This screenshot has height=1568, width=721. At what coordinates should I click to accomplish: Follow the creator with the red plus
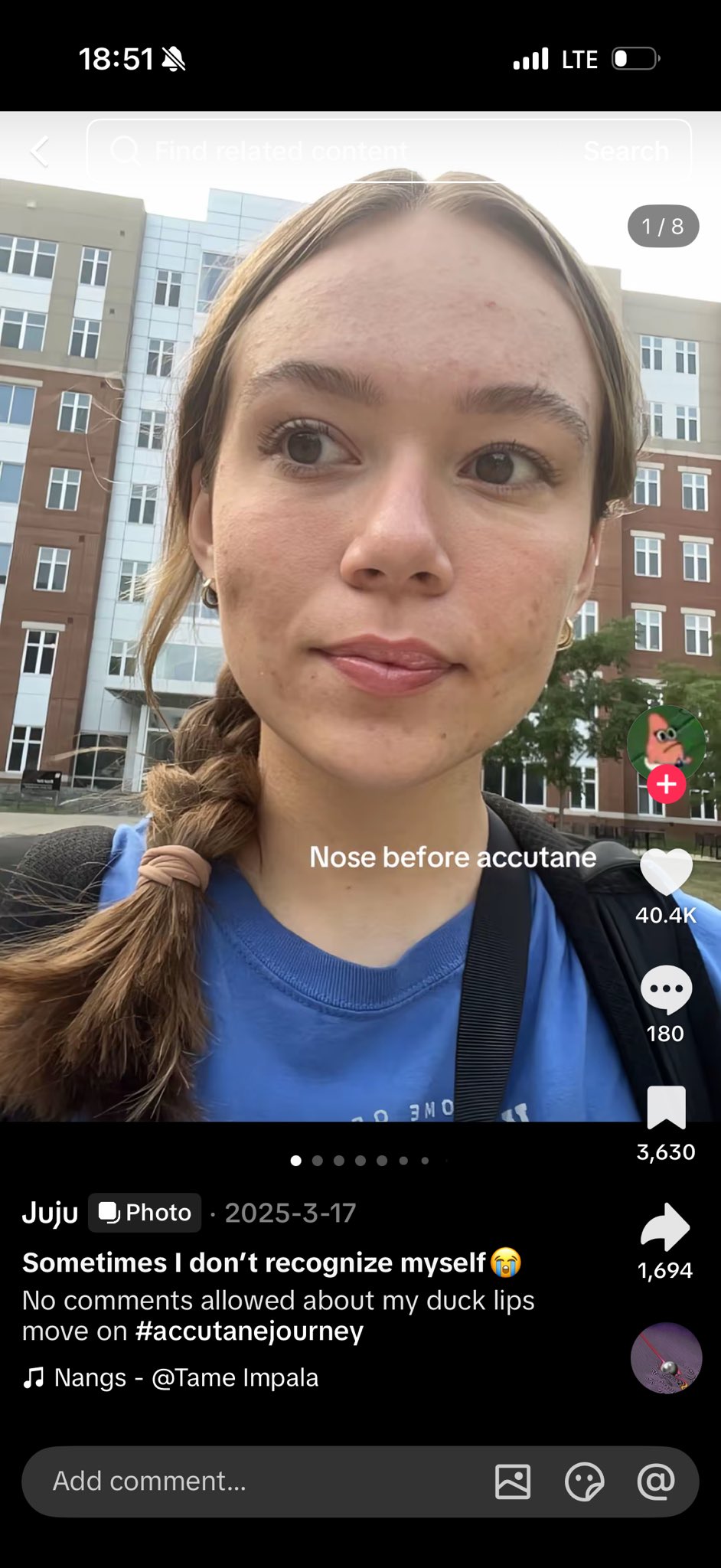click(x=666, y=784)
